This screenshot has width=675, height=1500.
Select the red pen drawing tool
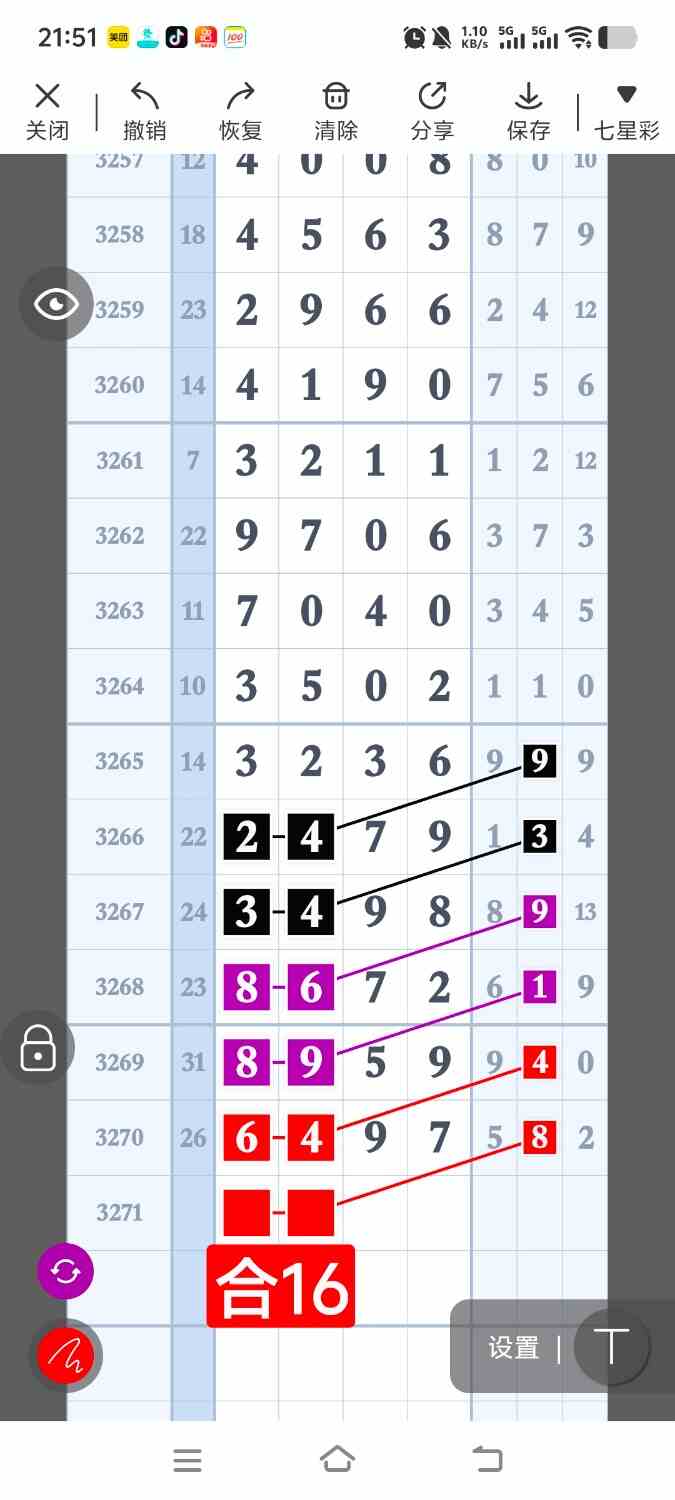65,1355
